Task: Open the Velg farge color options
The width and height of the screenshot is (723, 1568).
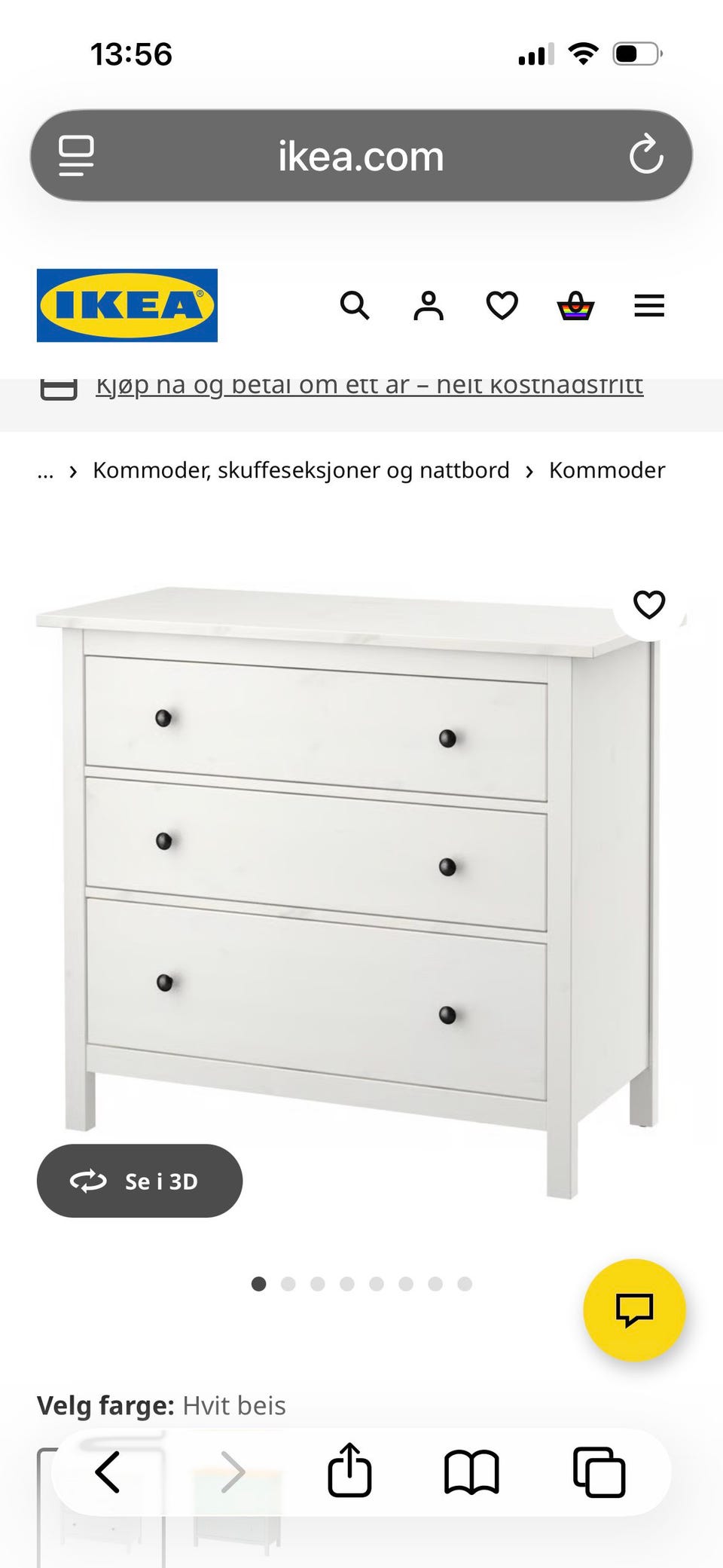Action: pyautogui.click(x=106, y=1404)
